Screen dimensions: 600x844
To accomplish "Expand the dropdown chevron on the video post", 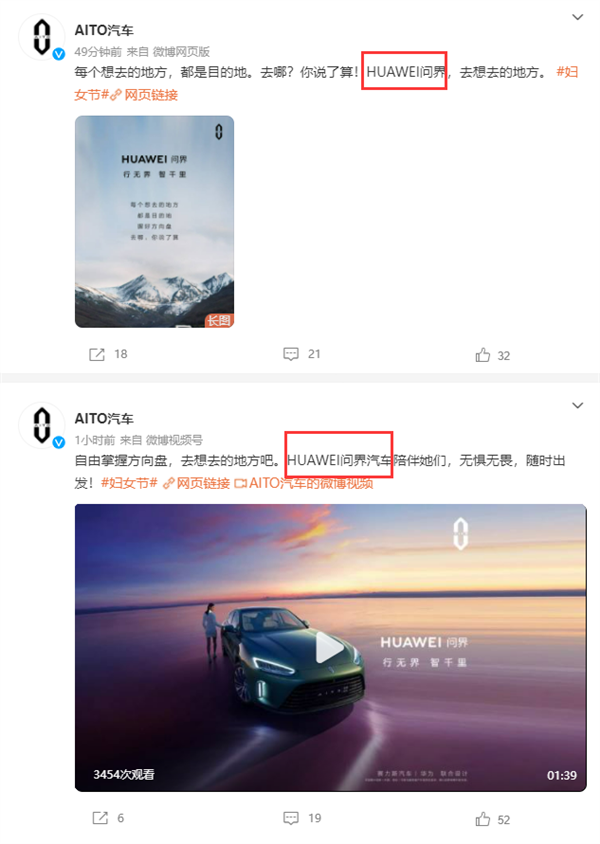I will click(x=577, y=405).
